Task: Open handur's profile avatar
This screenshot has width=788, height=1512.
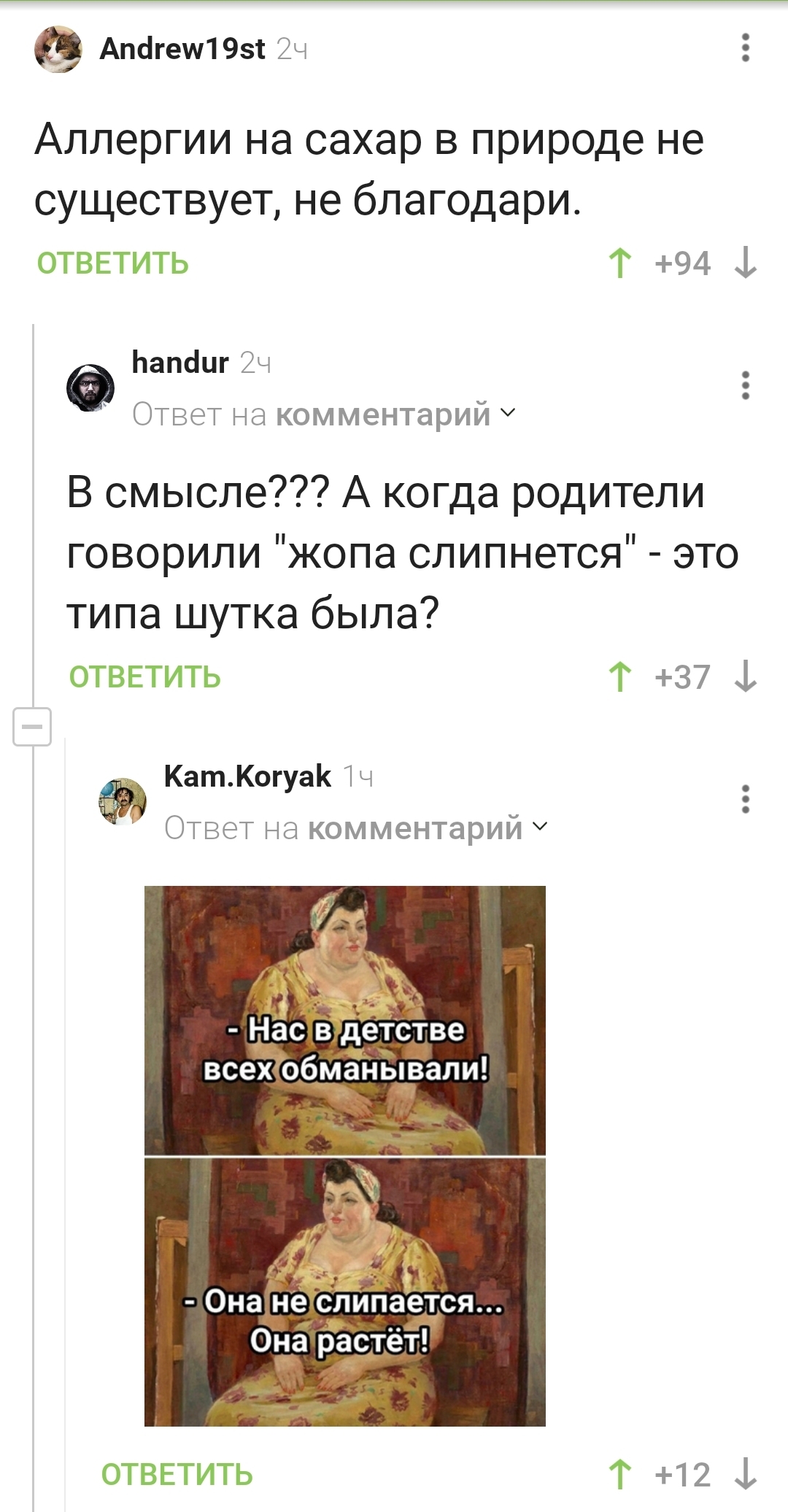Action: coord(90,387)
